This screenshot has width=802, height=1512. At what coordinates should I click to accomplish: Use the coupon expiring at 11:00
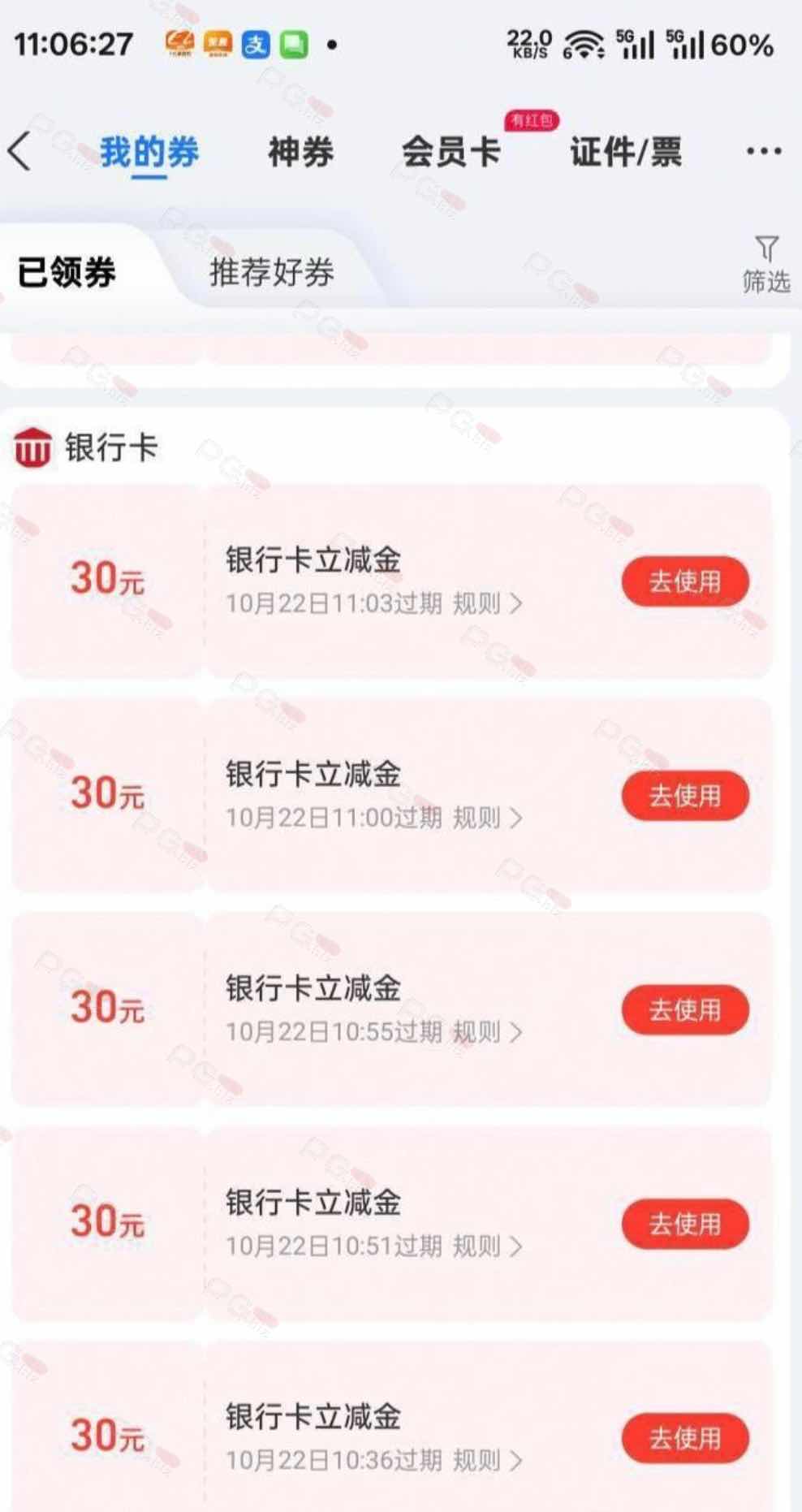684,796
